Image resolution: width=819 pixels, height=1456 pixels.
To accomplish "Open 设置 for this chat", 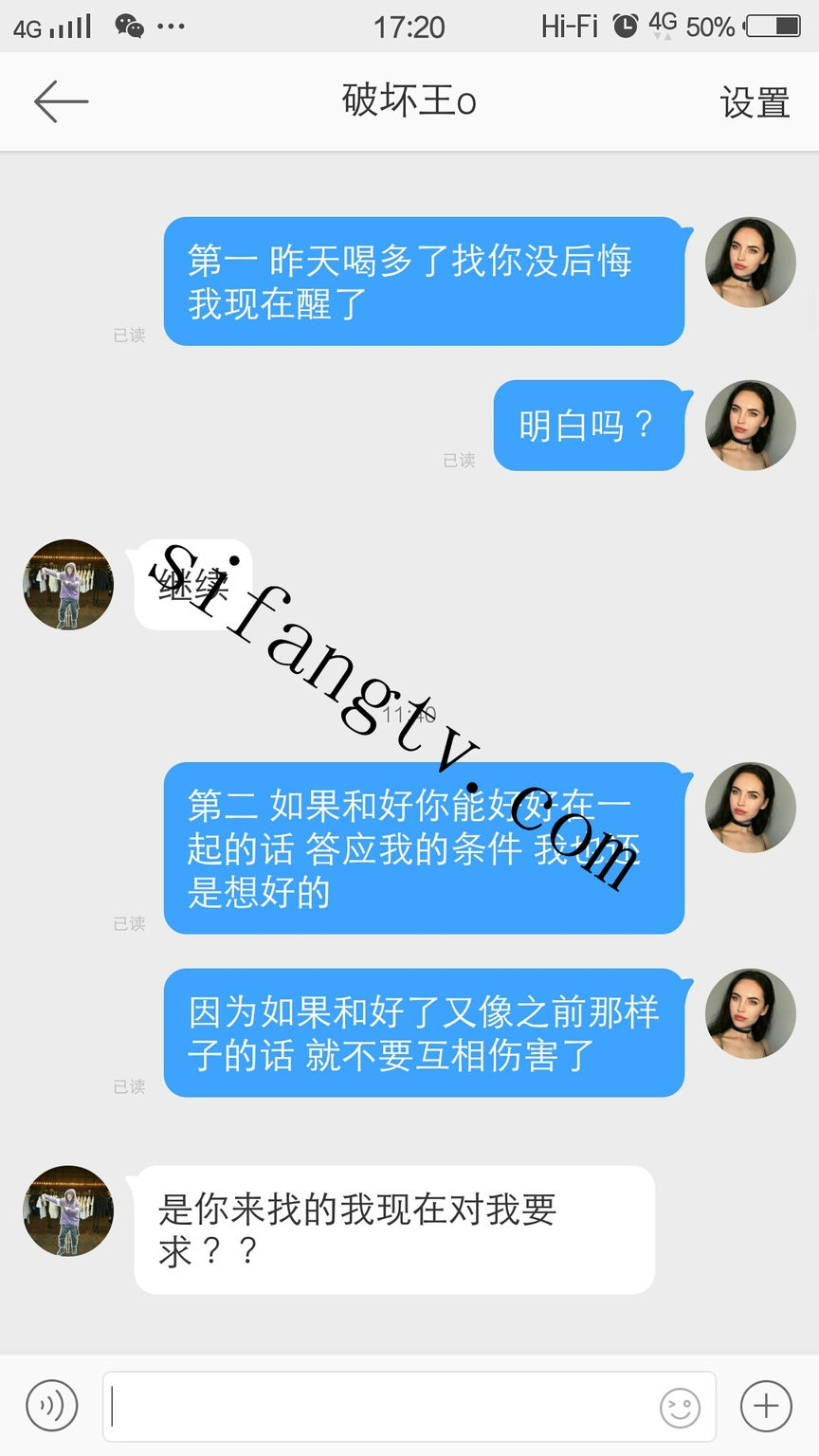I will [x=755, y=102].
